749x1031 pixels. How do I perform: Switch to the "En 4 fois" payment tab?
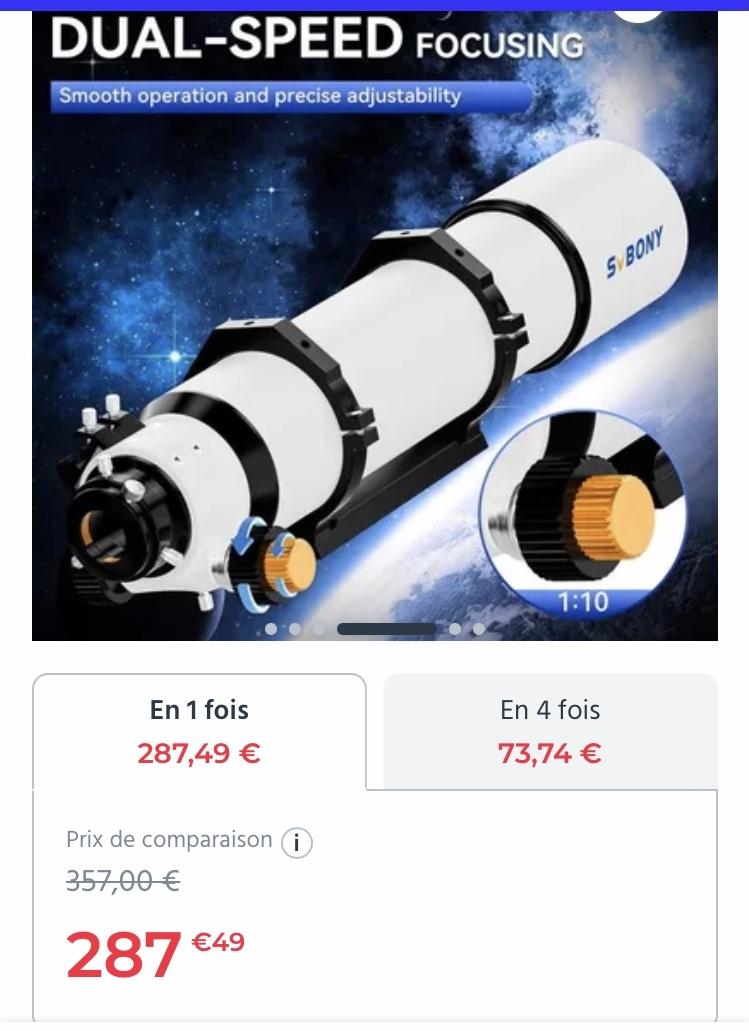(550, 731)
